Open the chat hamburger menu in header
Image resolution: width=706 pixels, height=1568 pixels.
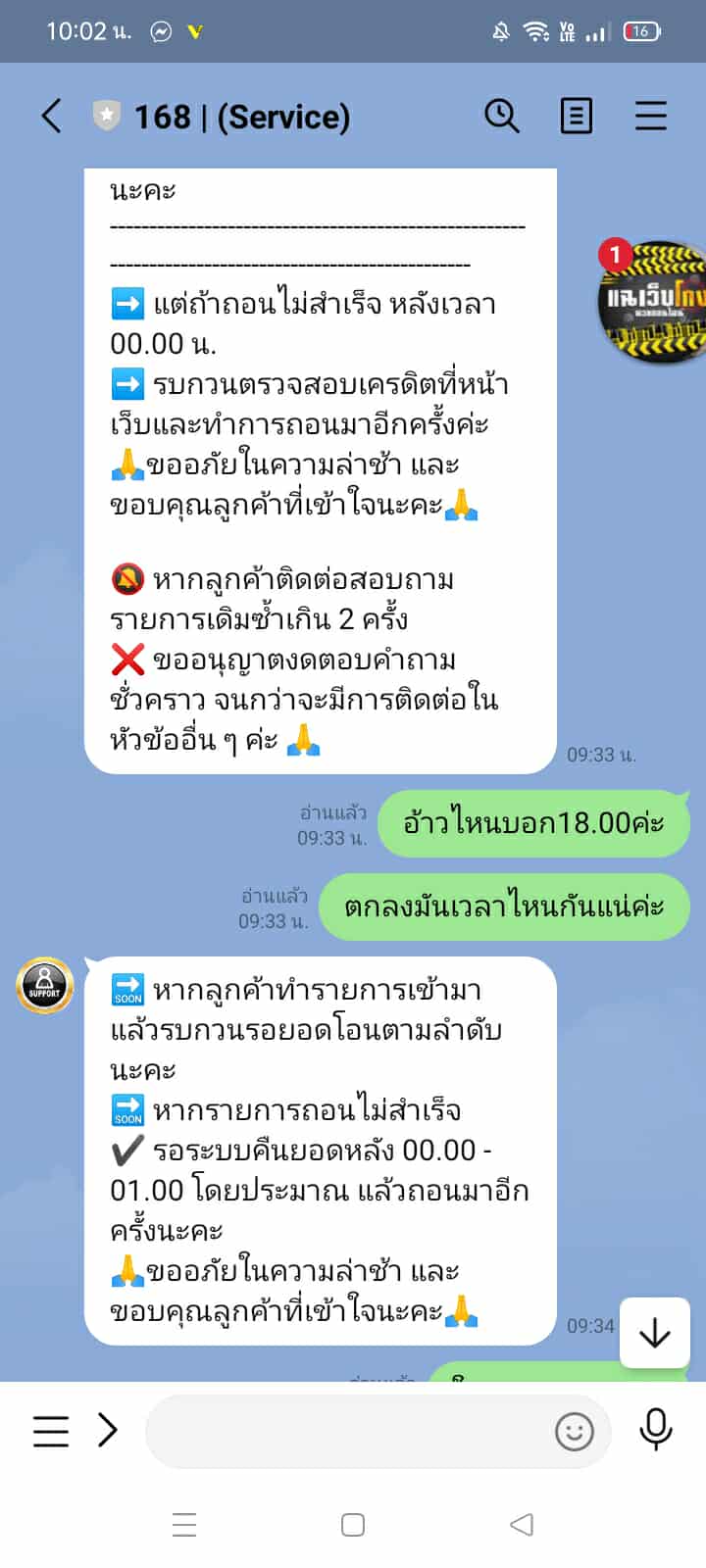(x=650, y=117)
